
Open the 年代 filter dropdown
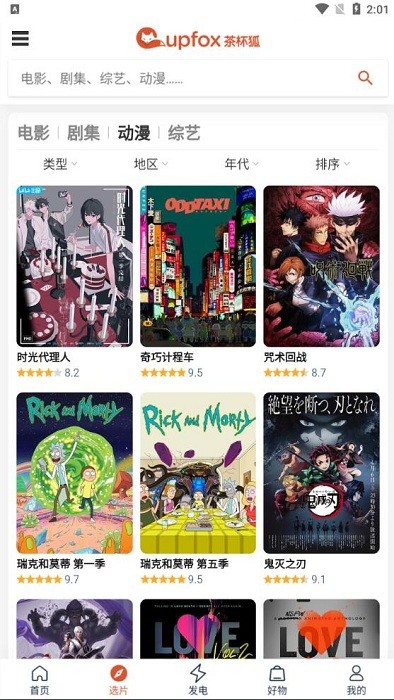(241, 164)
